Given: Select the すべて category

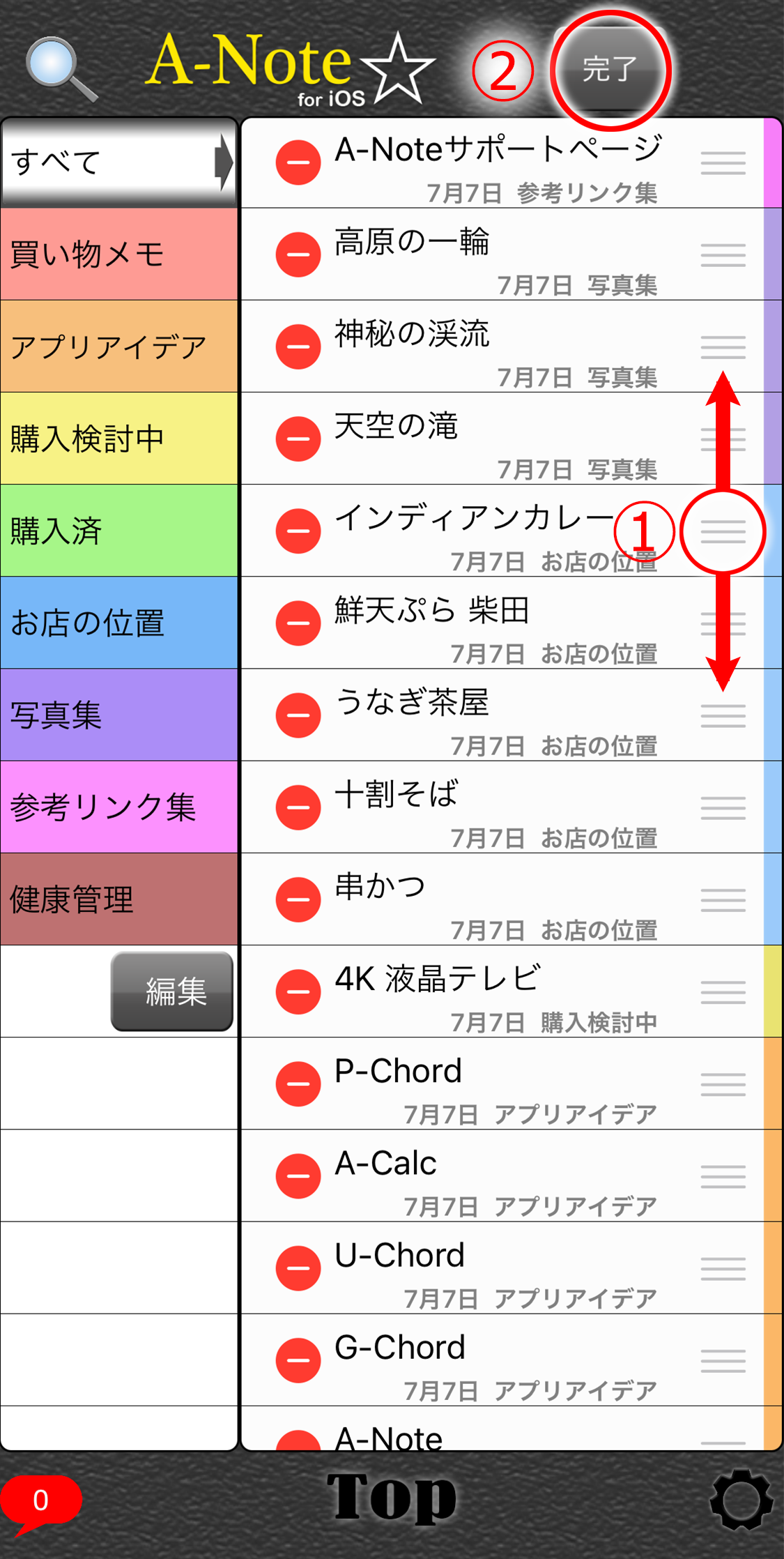Looking at the screenshot, I should (x=119, y=162).
